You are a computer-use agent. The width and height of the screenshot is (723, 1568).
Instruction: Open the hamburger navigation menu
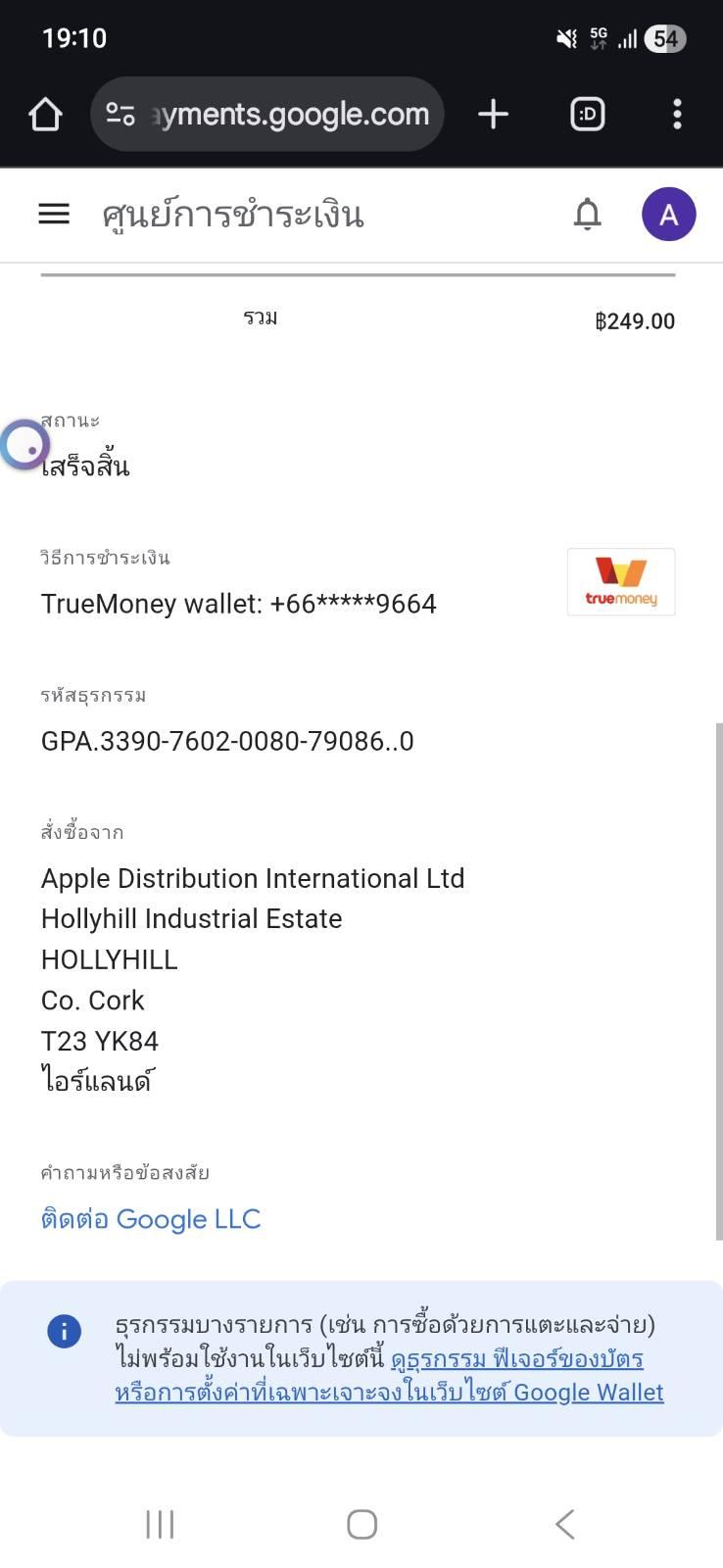pos(54,214)
